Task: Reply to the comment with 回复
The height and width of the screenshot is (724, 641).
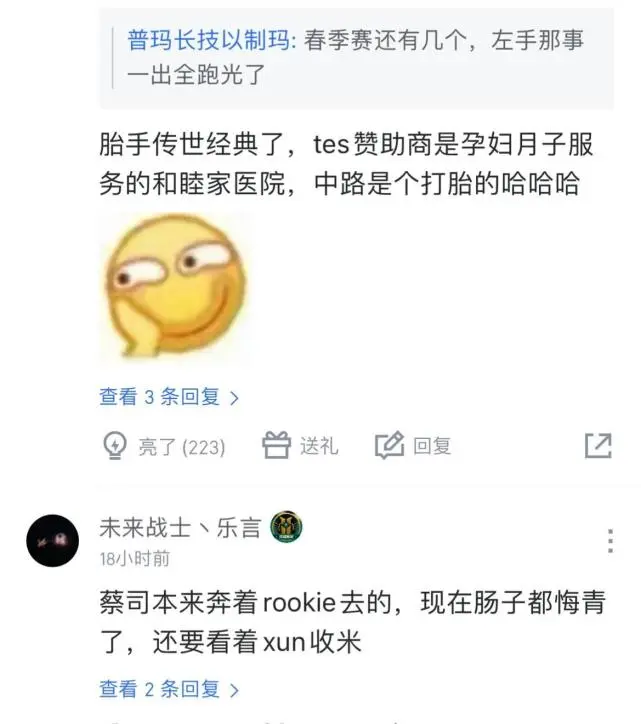Action: pos(413,446)
